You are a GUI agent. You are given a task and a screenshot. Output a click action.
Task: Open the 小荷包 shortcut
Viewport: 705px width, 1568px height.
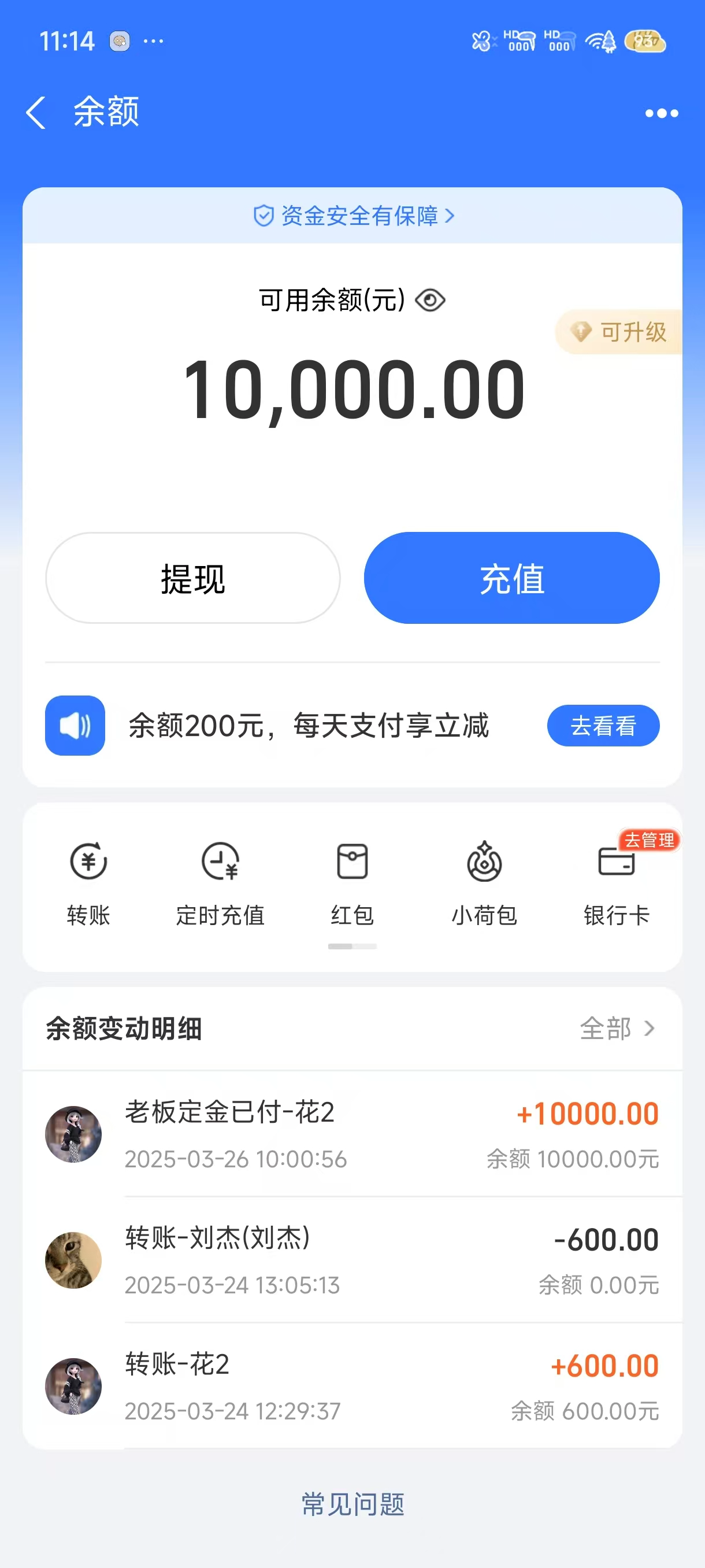[x=484, y=881]
